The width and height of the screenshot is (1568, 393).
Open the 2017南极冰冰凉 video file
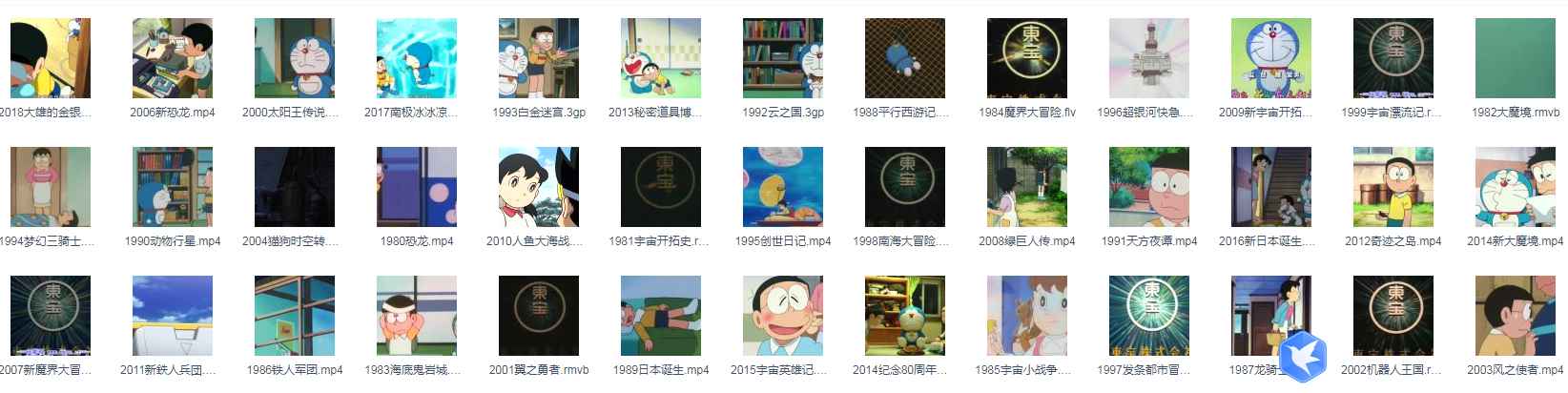point(416,58)
